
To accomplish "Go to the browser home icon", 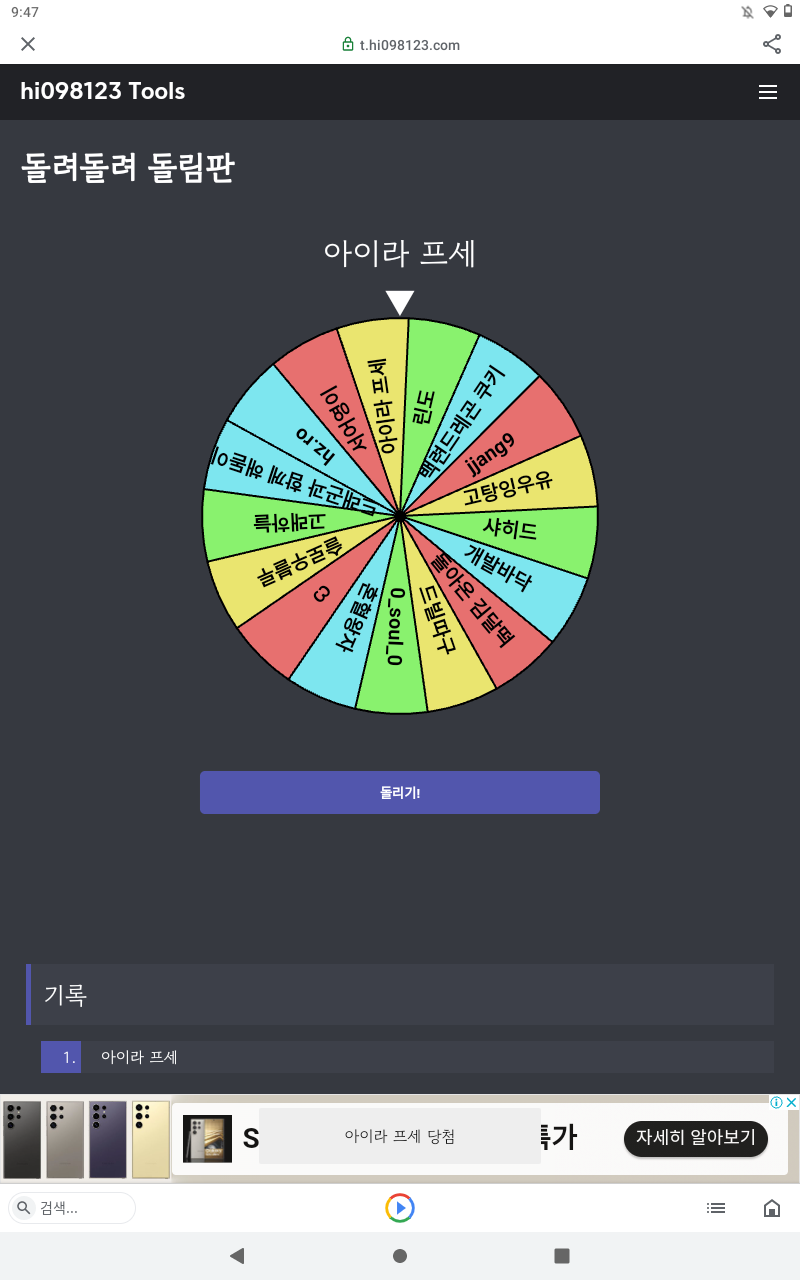I will click(772, 1208).
